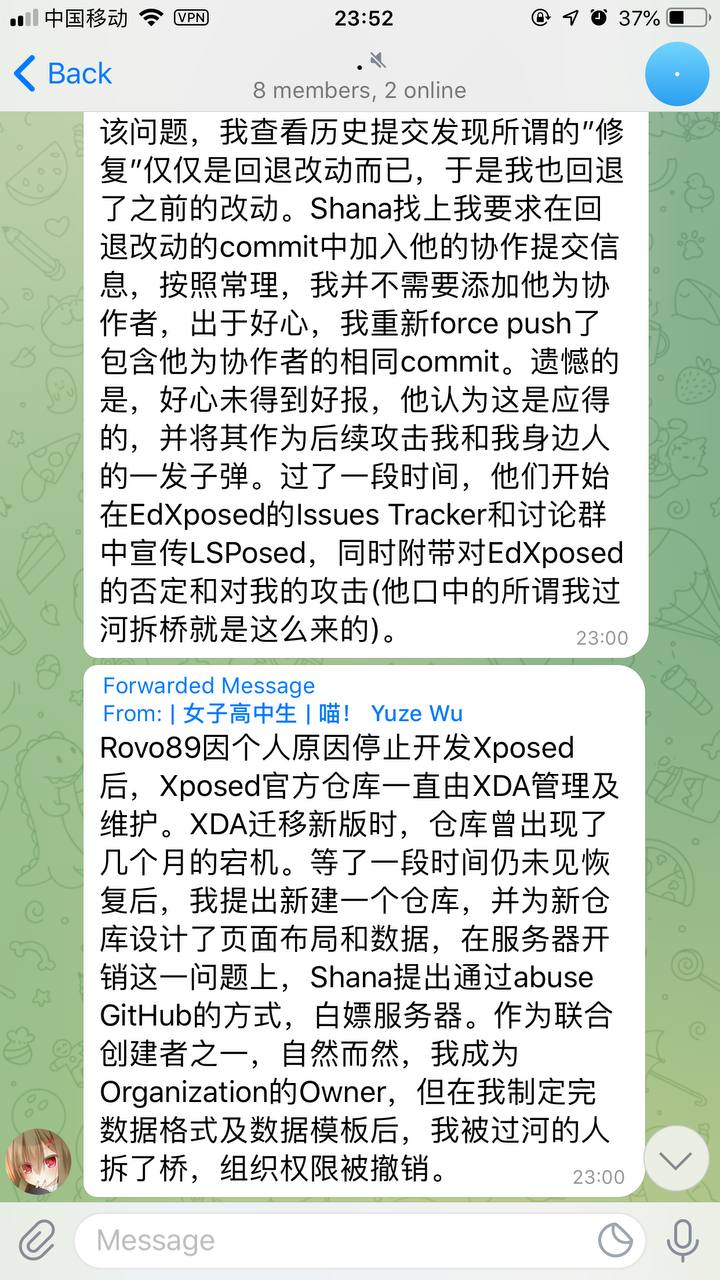Open the group profile avatar
Screen dimensions: 720x1280
pyautogui.click(x=677, y=74)
